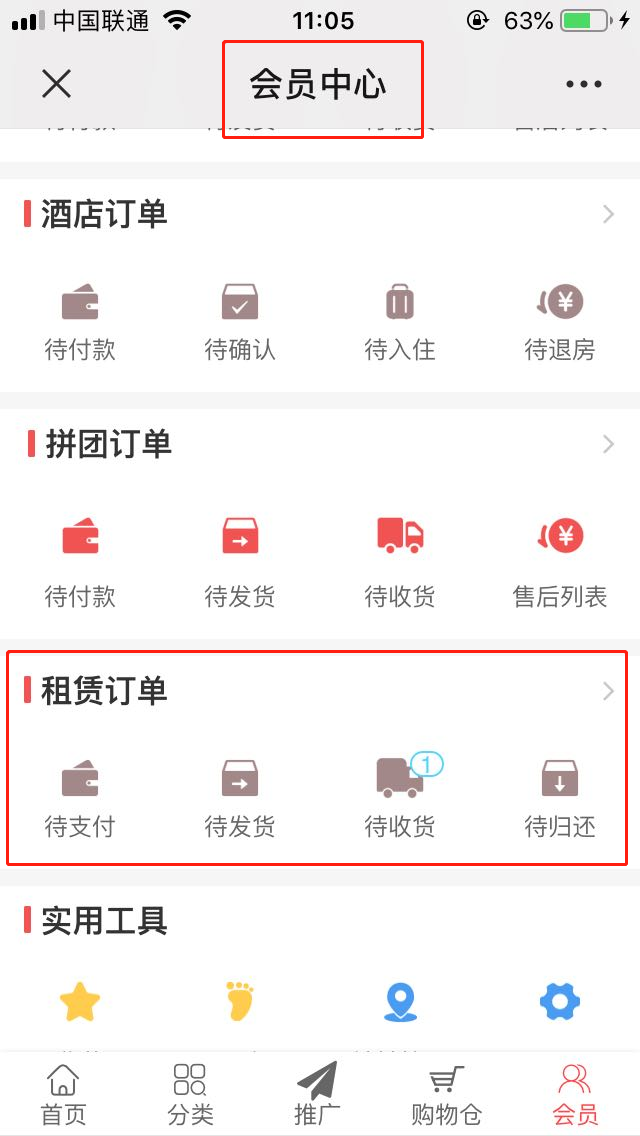Close the 会员中心 page
640x1136 pixels.
pos(57,84)
